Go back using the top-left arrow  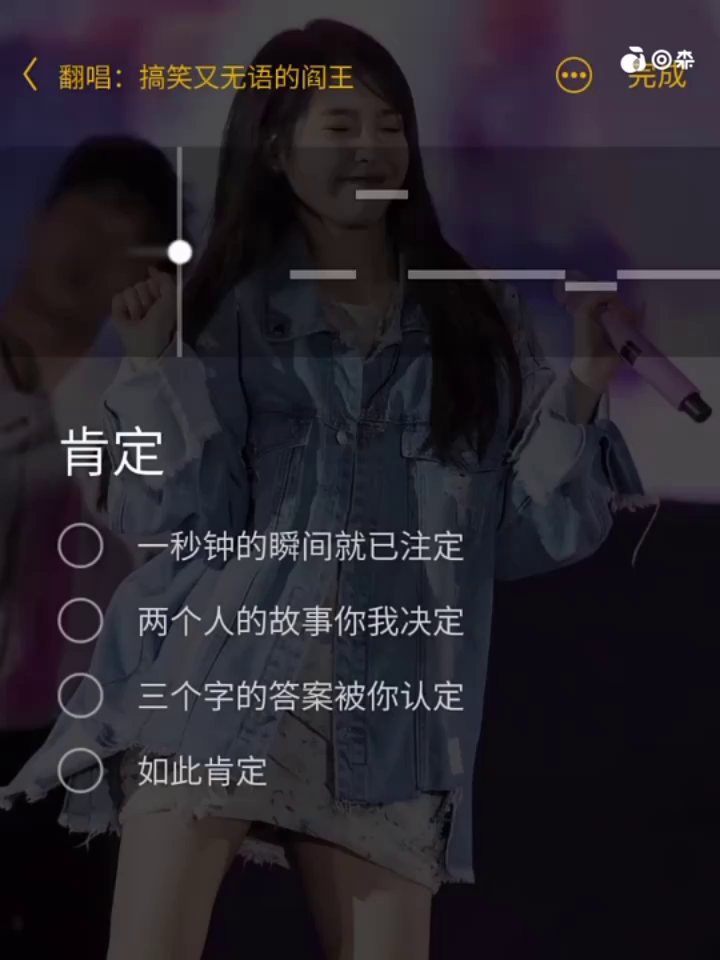pos(30,75)
